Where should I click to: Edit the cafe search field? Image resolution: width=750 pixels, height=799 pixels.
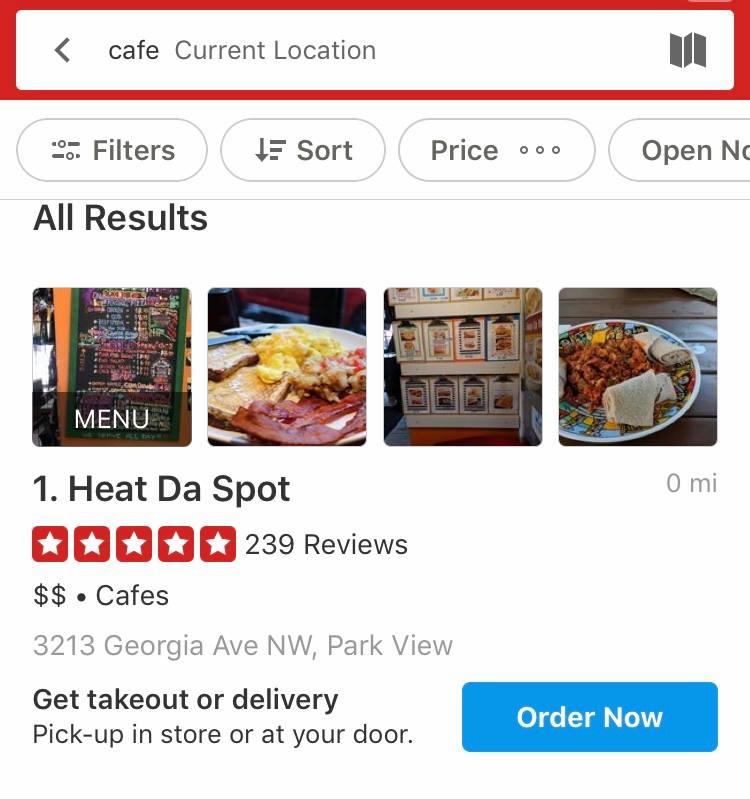click(300, 50)
